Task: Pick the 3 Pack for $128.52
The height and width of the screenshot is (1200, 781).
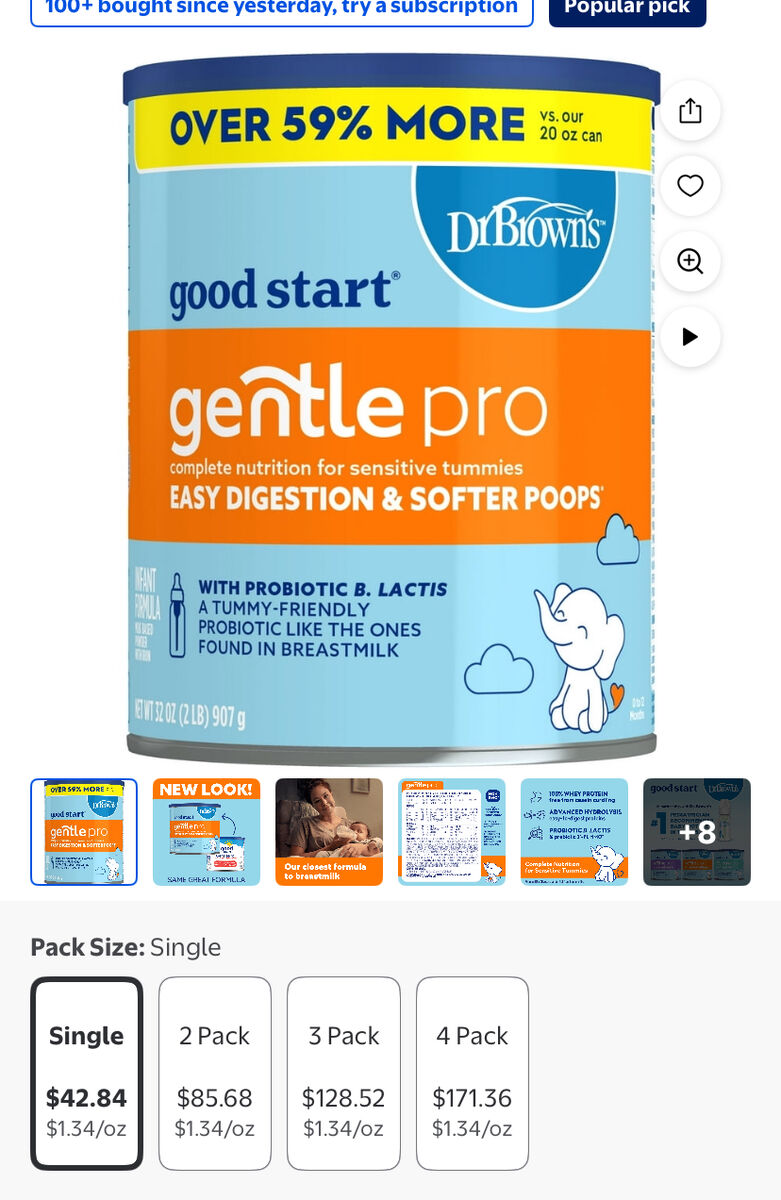Action: [344, 1073]
